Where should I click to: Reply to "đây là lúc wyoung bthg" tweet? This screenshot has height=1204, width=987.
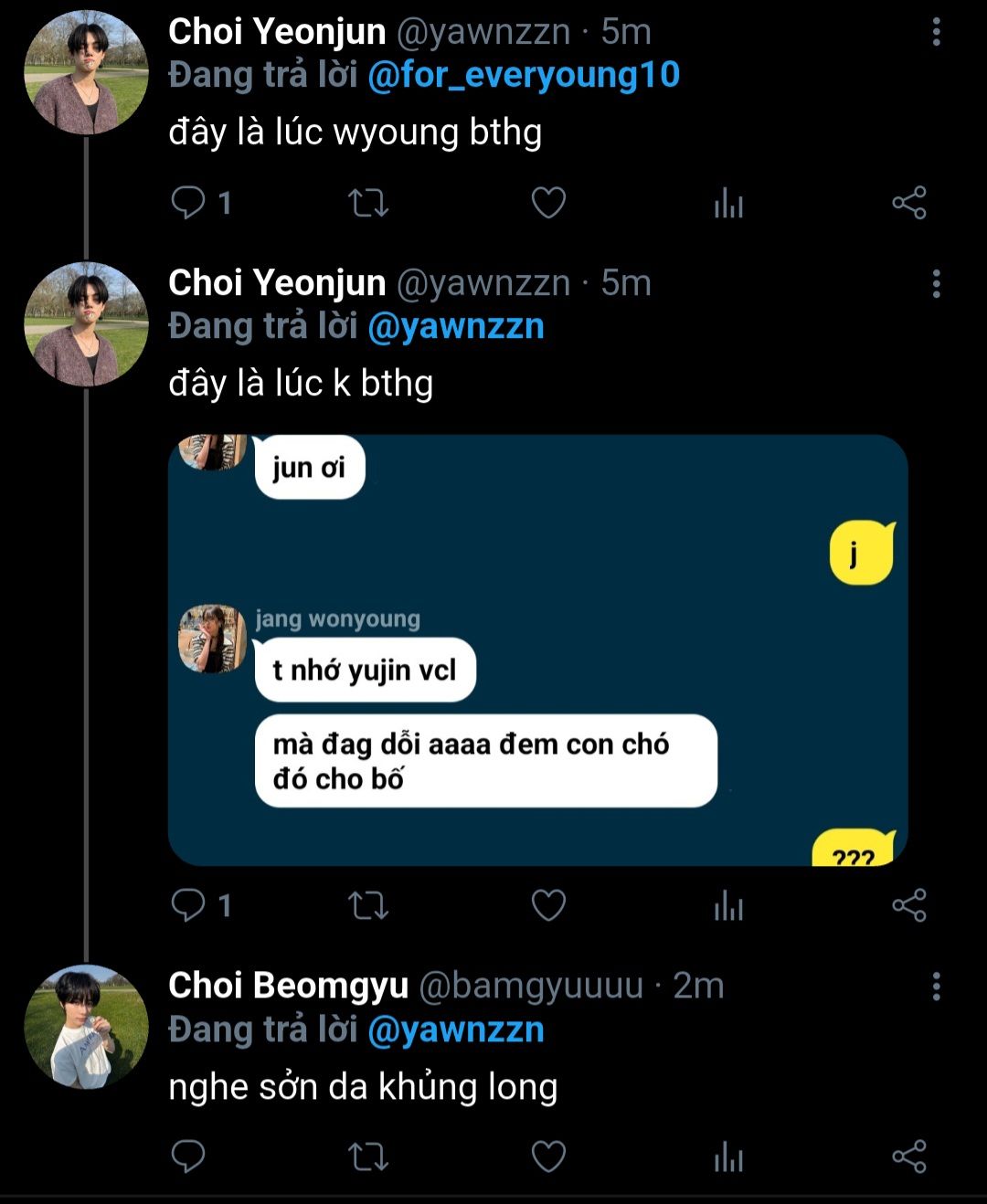coord(188,203)
